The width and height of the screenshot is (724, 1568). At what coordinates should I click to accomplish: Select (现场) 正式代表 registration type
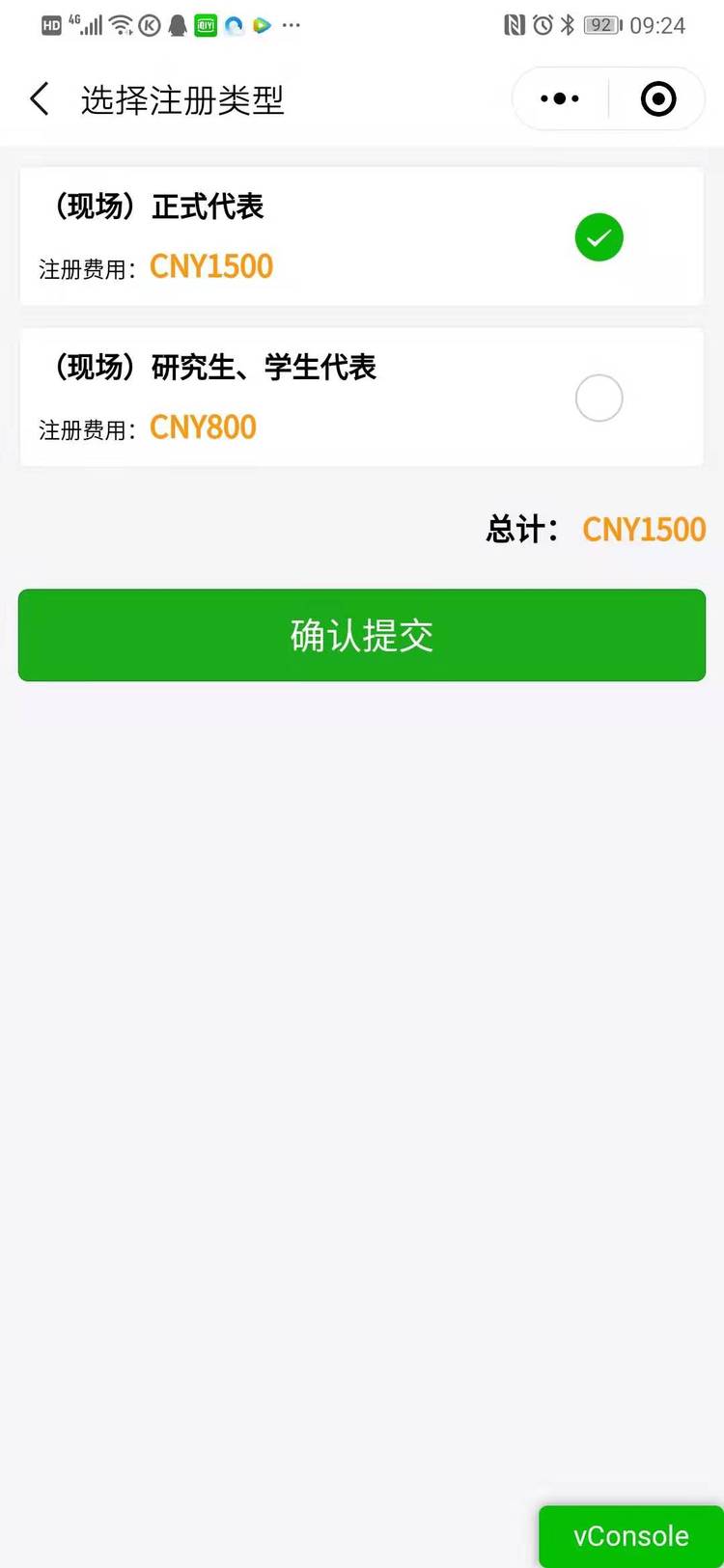599,237
